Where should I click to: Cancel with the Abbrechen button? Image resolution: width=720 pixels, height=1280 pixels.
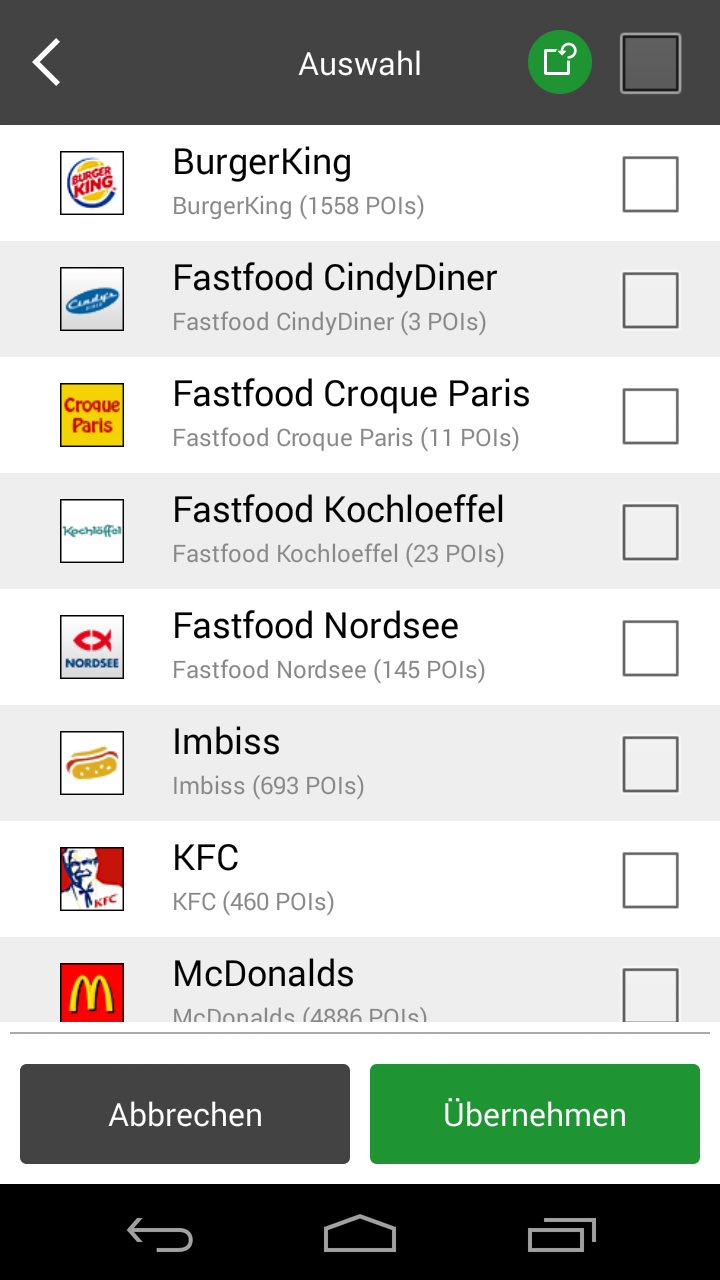point(185,1114)
